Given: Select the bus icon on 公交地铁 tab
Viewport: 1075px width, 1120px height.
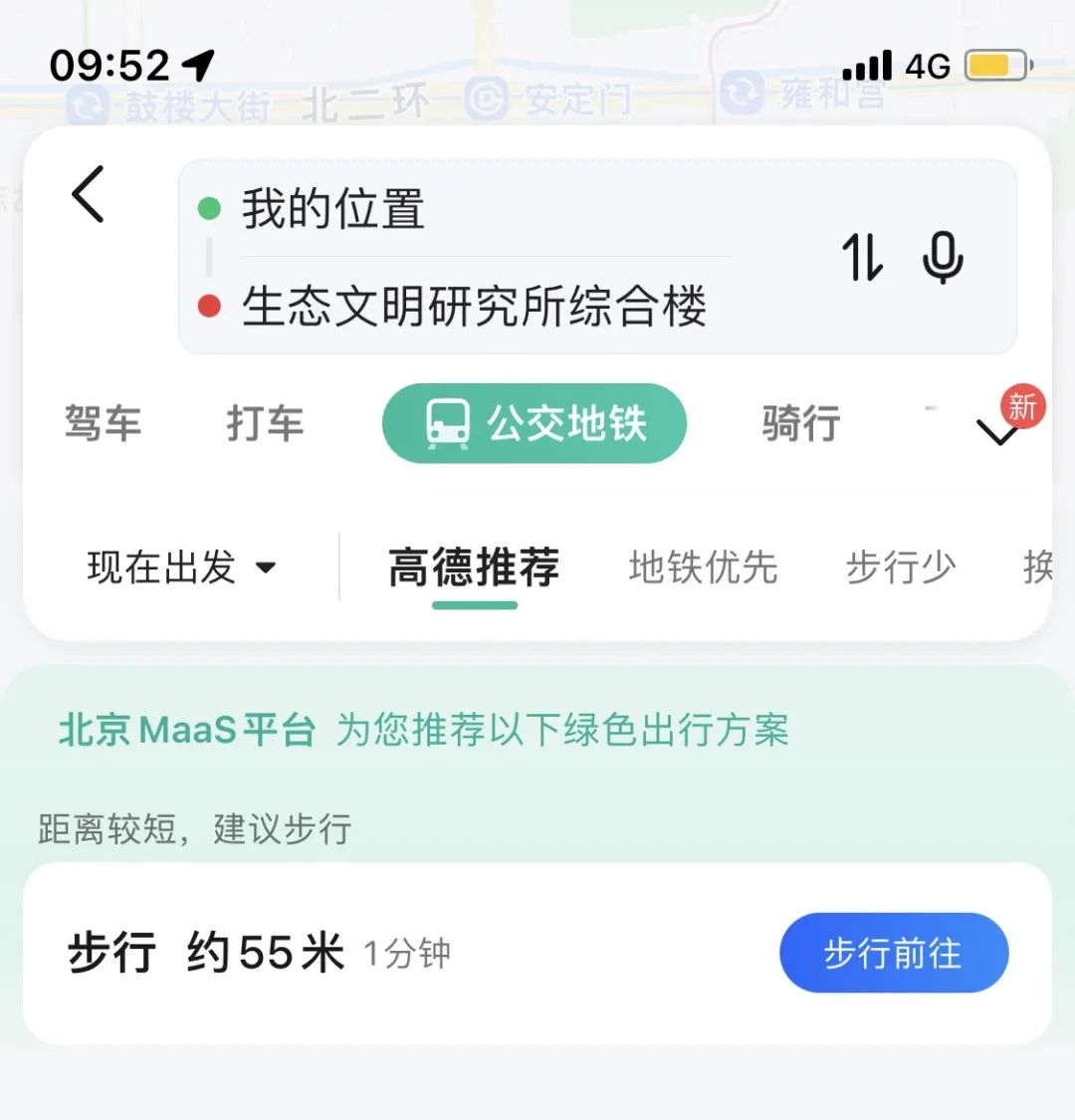Looking at the screenshot, I should point(447,423).
